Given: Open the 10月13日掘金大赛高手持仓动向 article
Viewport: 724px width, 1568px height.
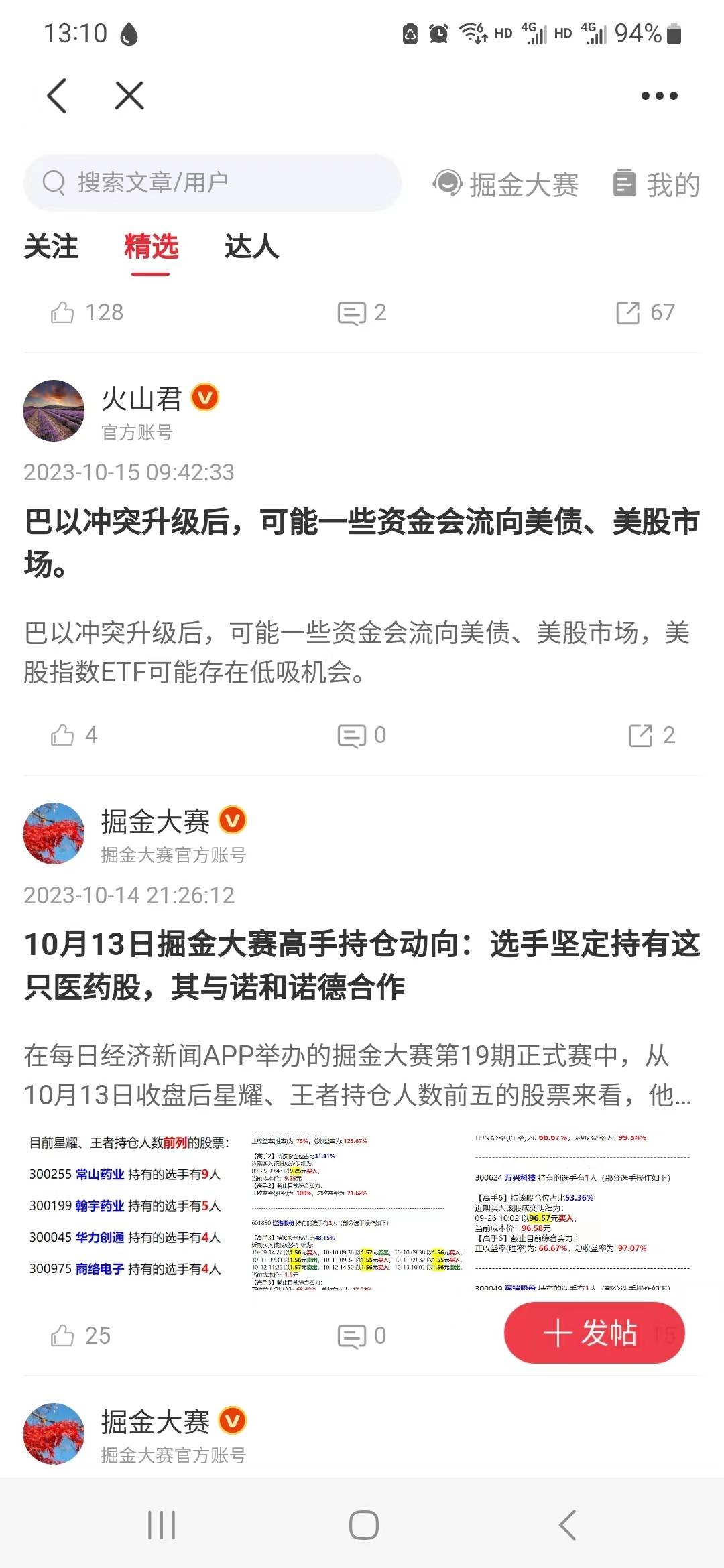Looking at the screenshot, I should 362,965.
